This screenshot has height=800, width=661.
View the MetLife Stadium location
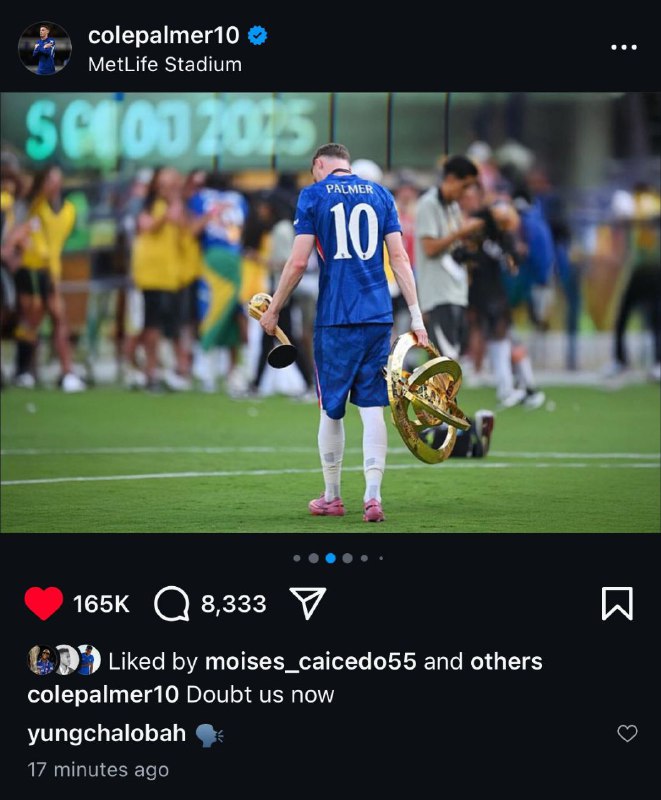point(165,64)
